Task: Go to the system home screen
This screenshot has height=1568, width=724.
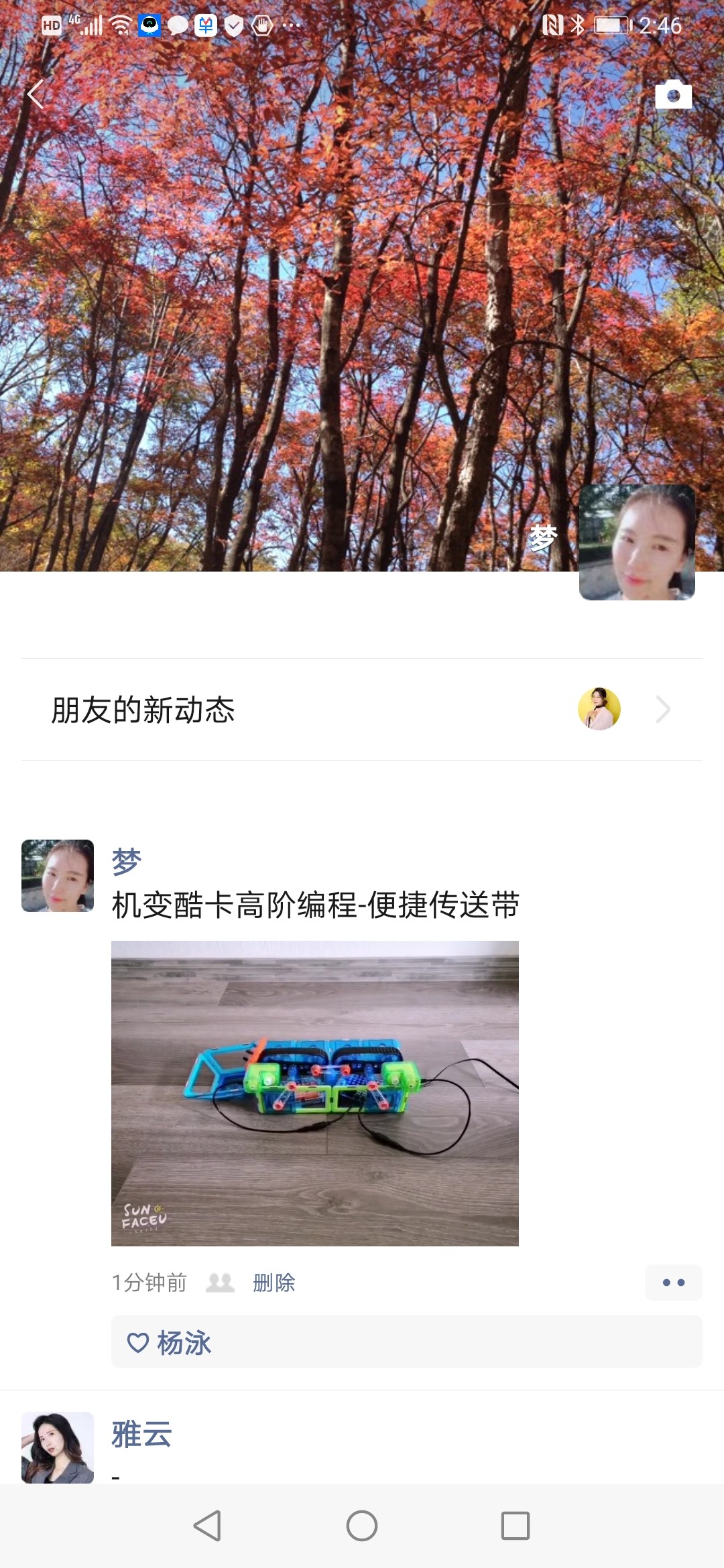Action: (x=362, y=1526)
